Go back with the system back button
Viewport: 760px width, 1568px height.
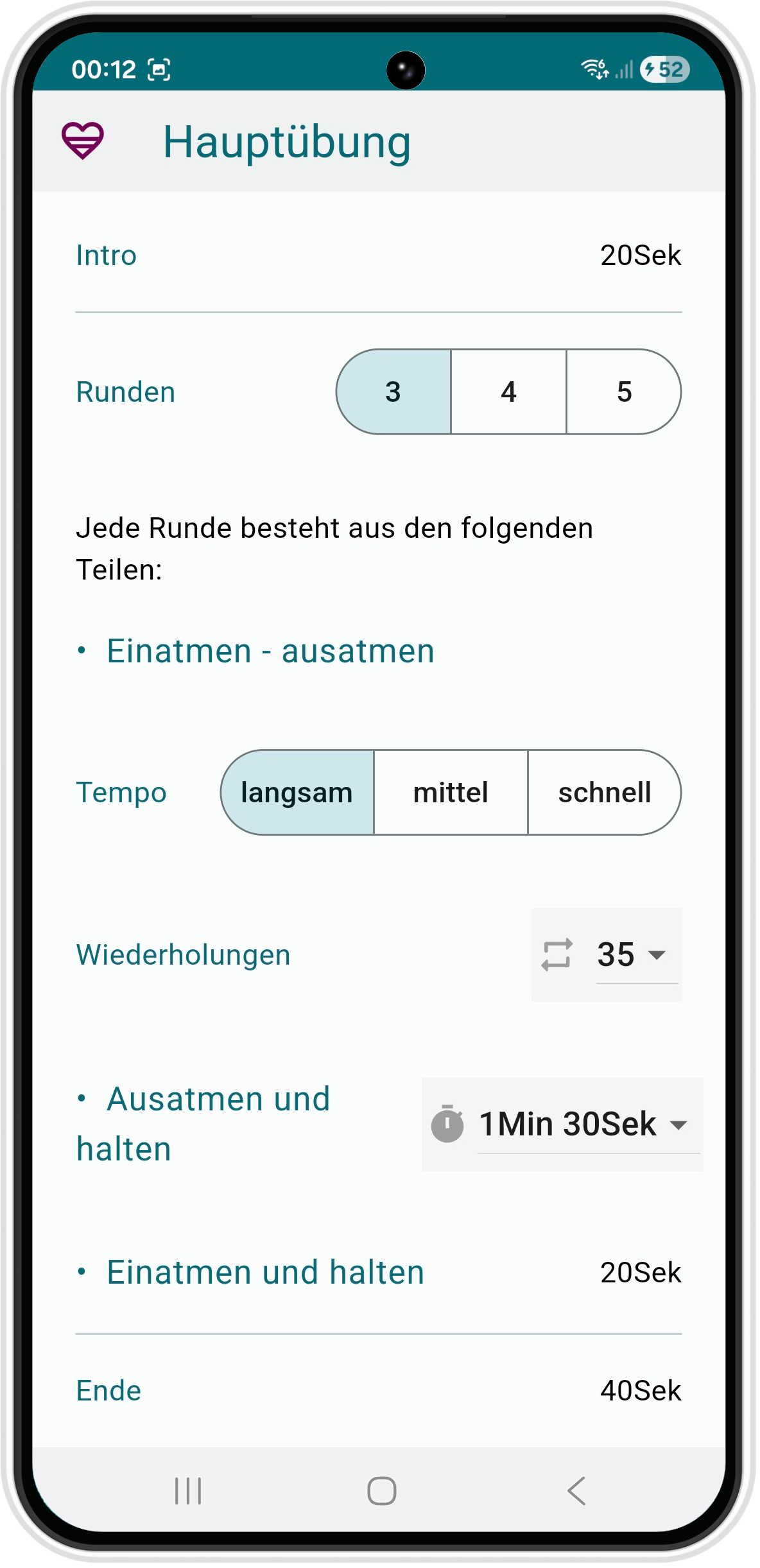(x=576, y=1490)
